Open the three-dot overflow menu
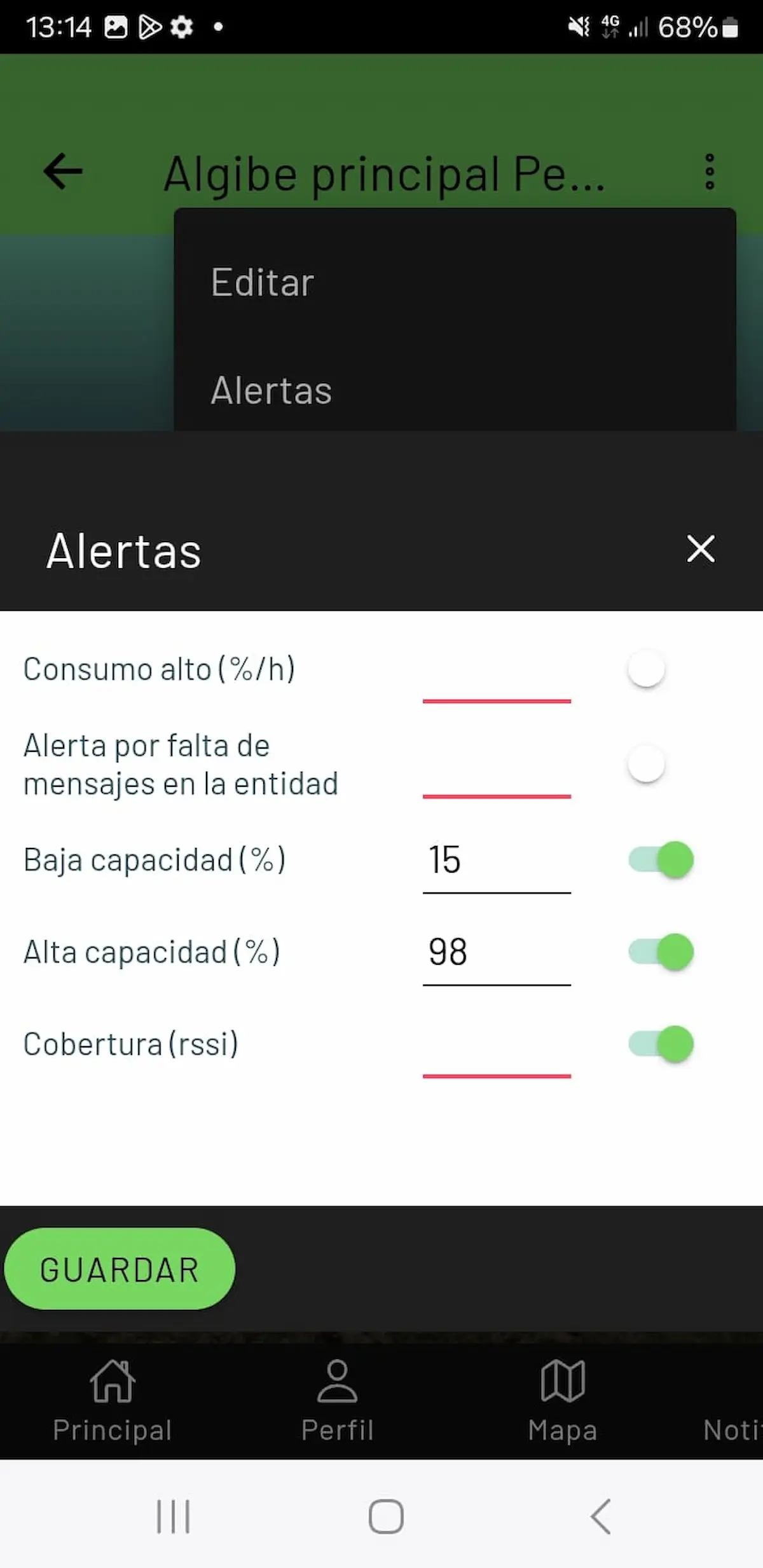The width and height of the screenshot is (763, 1568). click(710, 172)
